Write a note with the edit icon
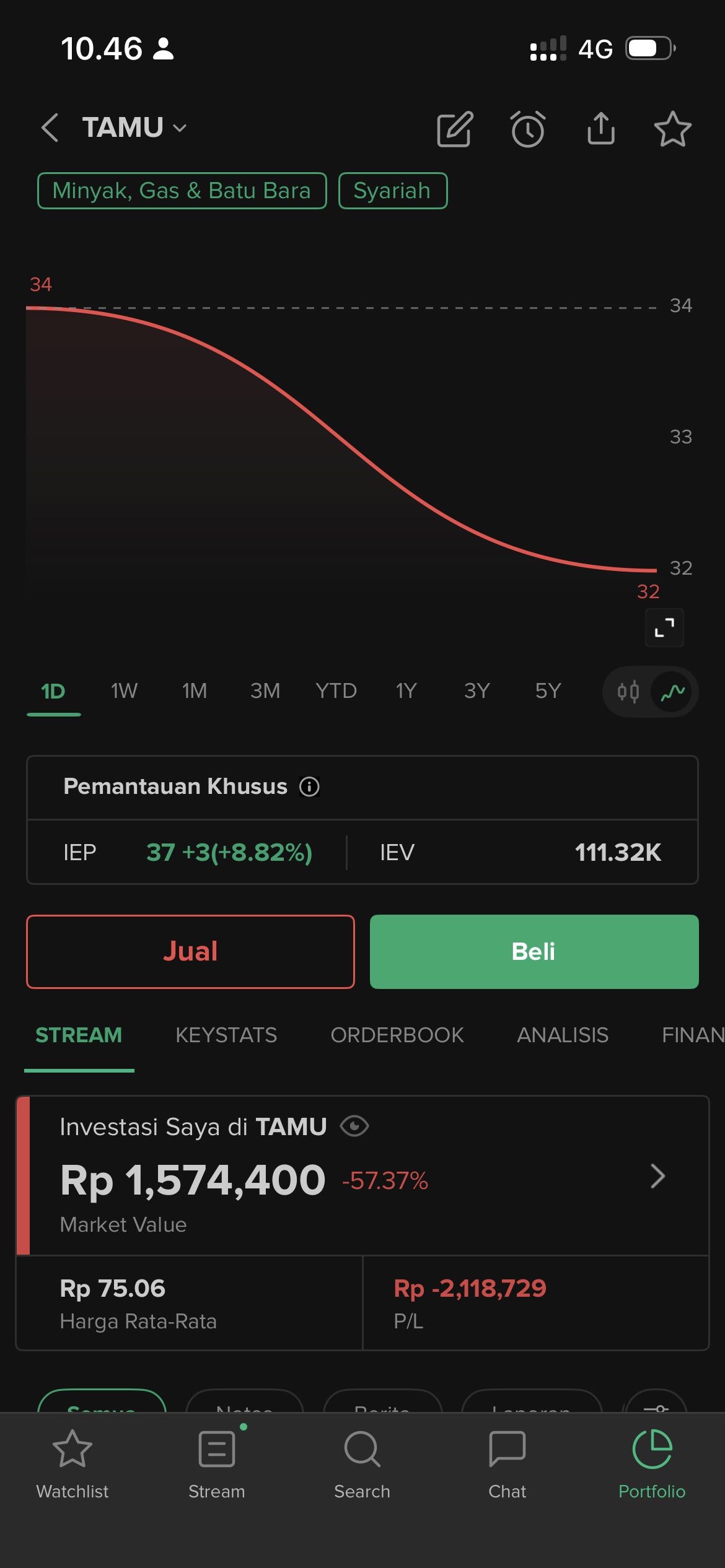The height and width of the screenshot is (1568, 725). click(x=455, y=129)
